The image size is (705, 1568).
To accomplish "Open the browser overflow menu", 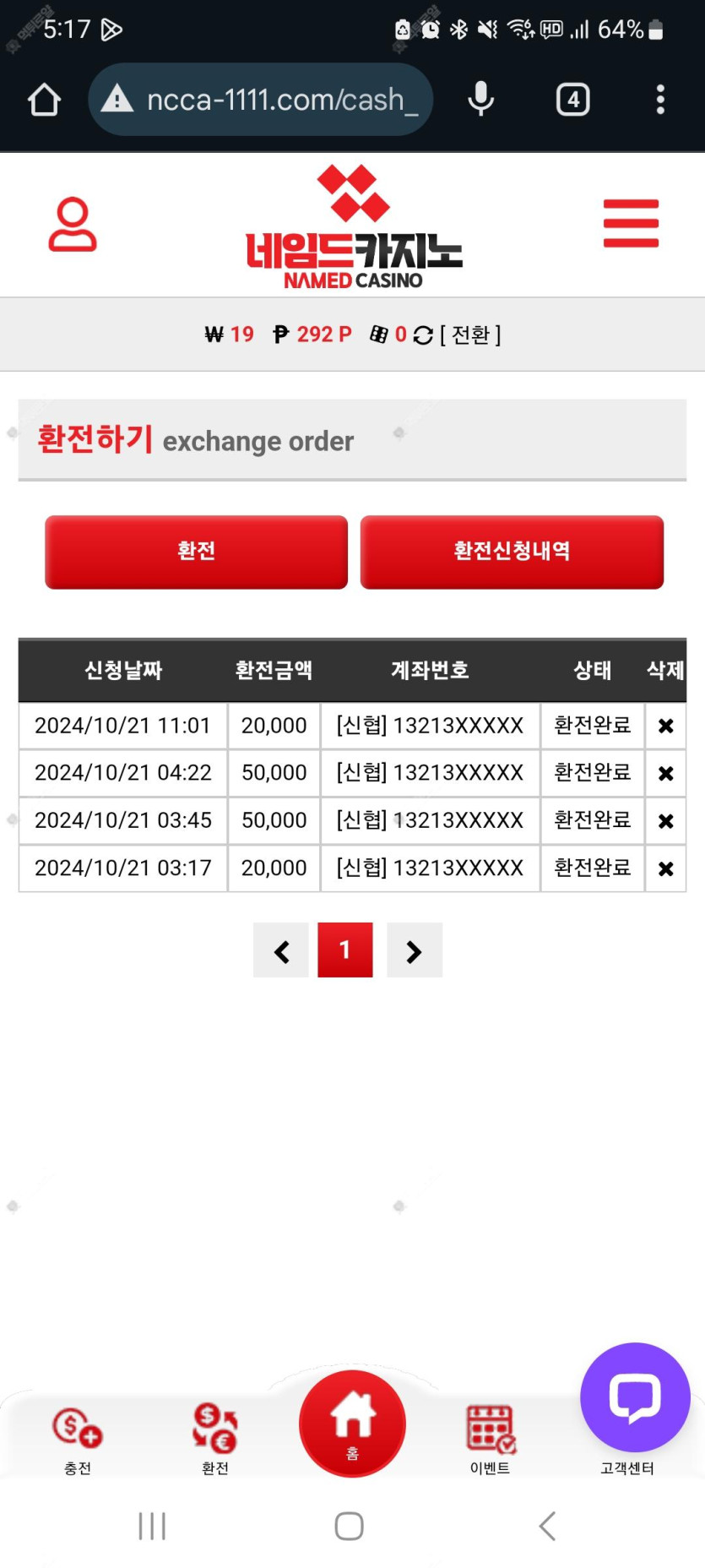I will pos(660,100).
